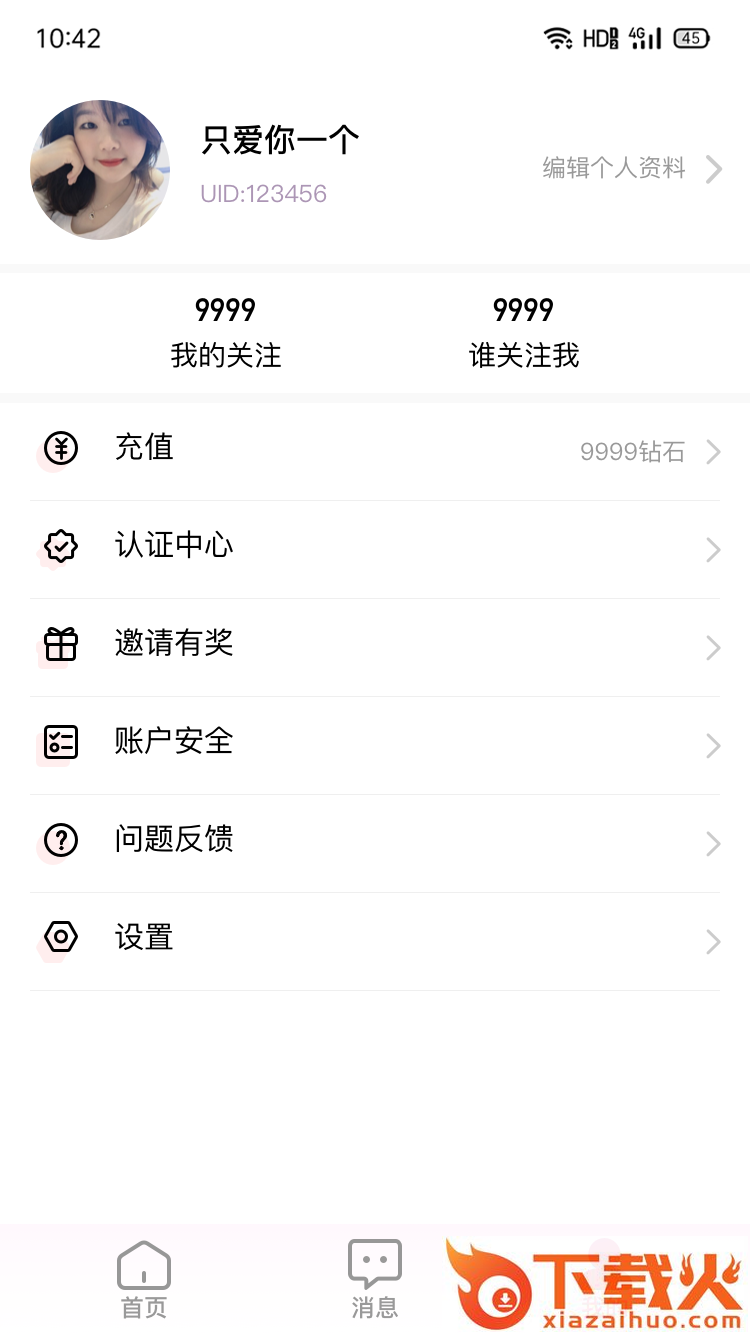Switch to the 首页 home tab
The height and width of the screenshot is (1334, 750).
[x=144, y=1280]
